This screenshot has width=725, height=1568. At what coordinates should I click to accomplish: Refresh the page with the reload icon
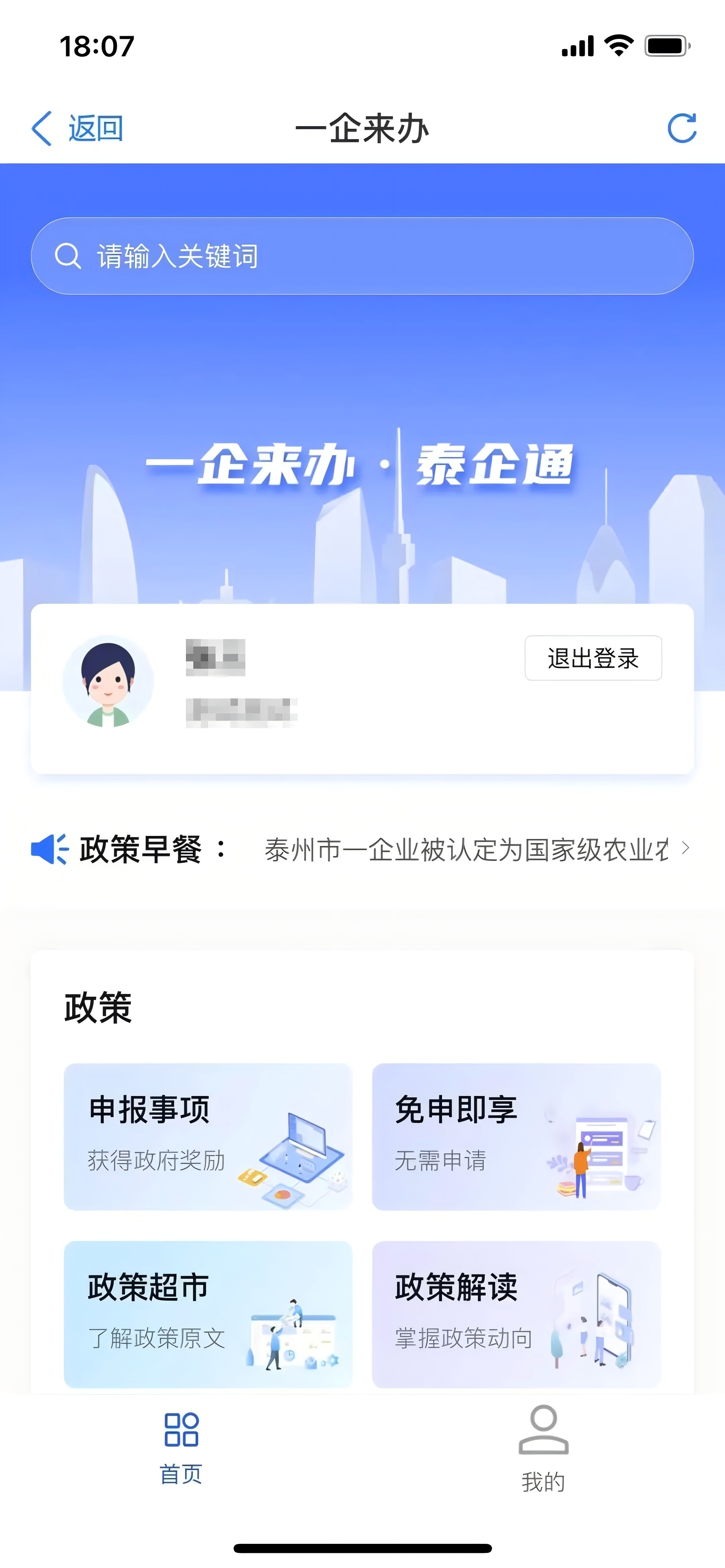pyautogui.click(x=681, y=128)
